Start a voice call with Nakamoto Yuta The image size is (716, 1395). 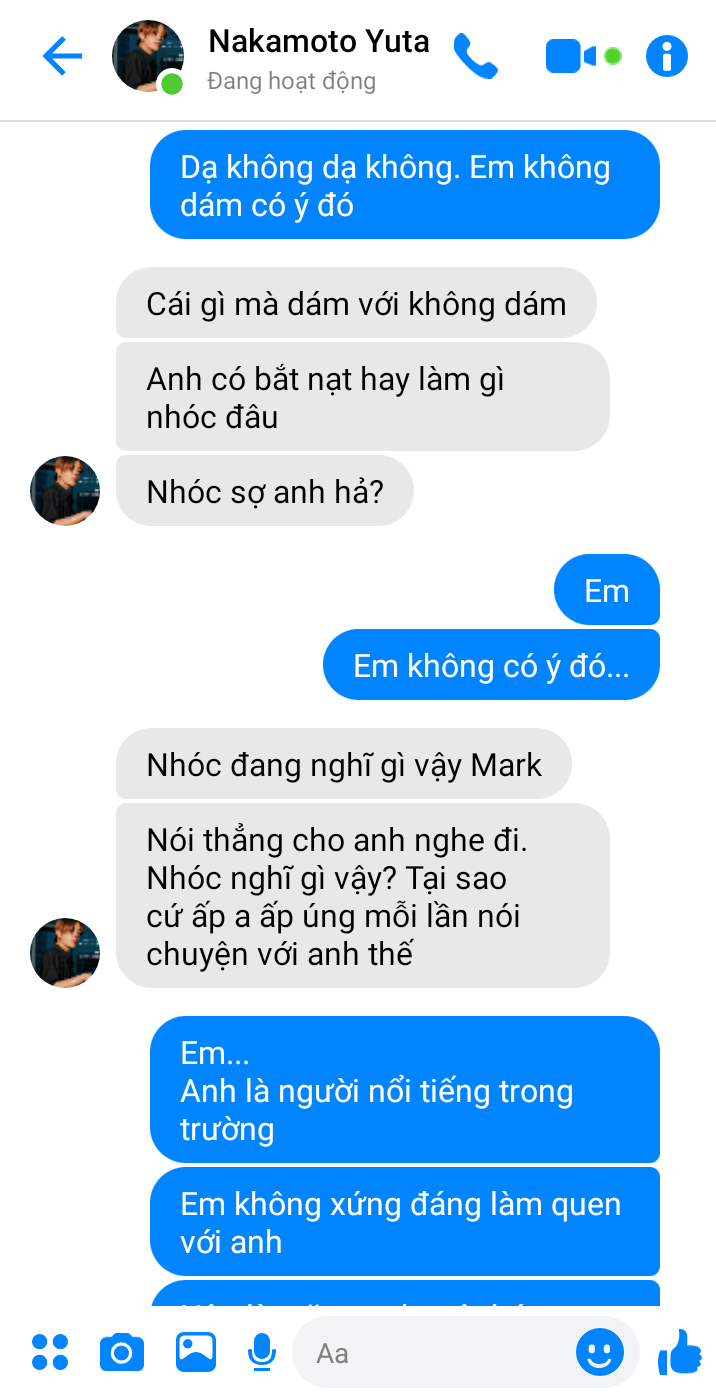pos(475,56)
